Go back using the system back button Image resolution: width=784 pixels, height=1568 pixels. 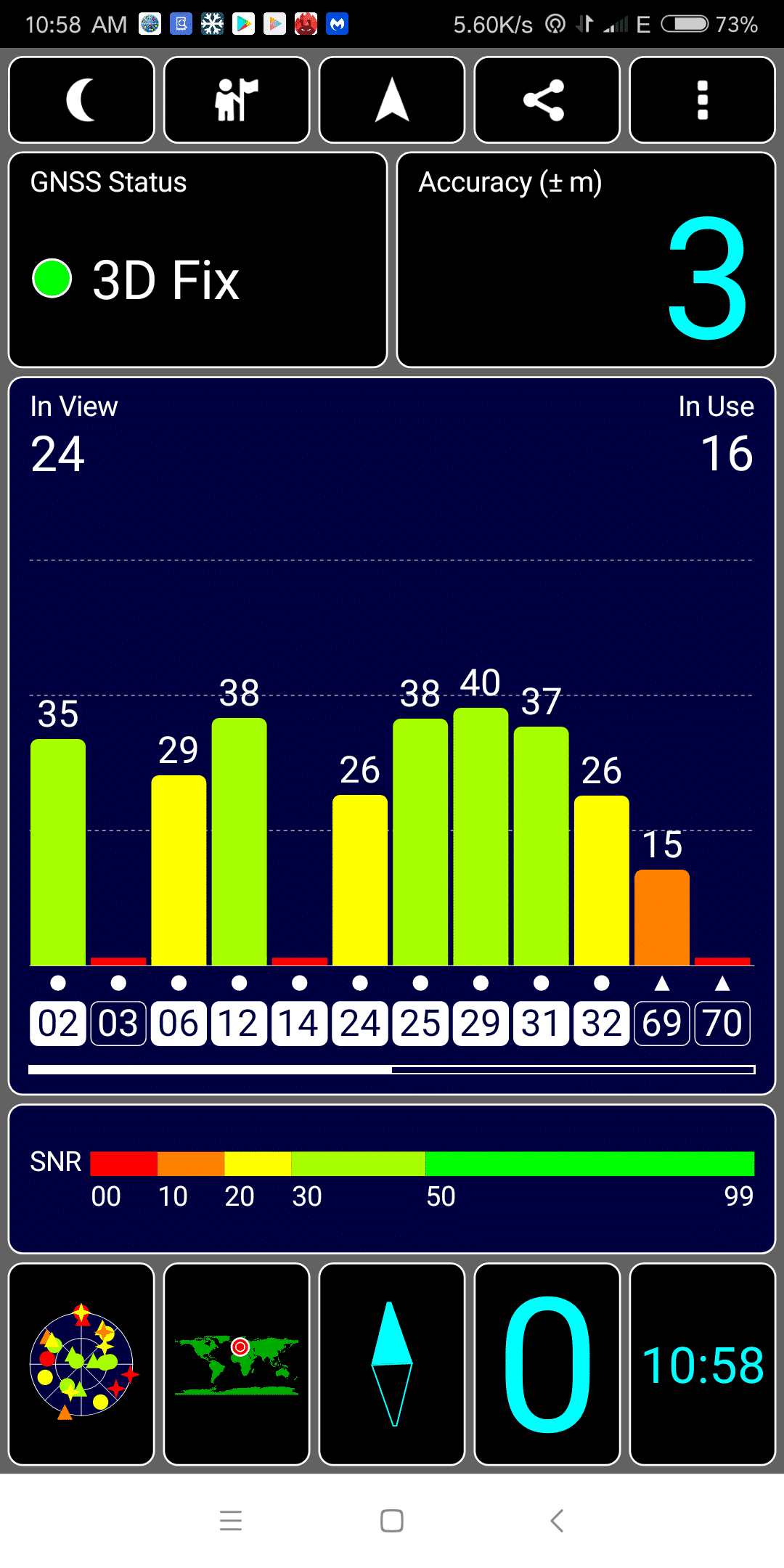557,1520
